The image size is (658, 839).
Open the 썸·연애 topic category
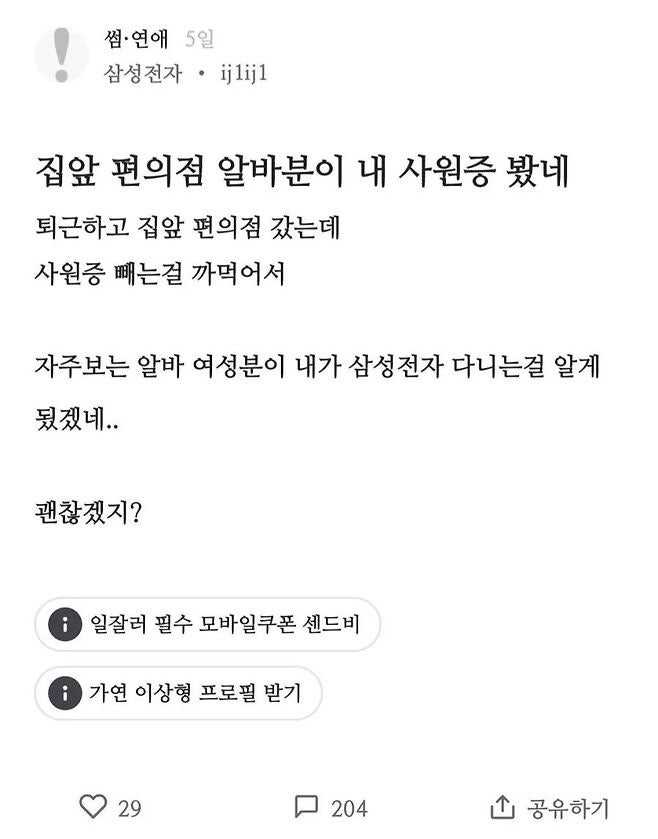pos(136,41)
